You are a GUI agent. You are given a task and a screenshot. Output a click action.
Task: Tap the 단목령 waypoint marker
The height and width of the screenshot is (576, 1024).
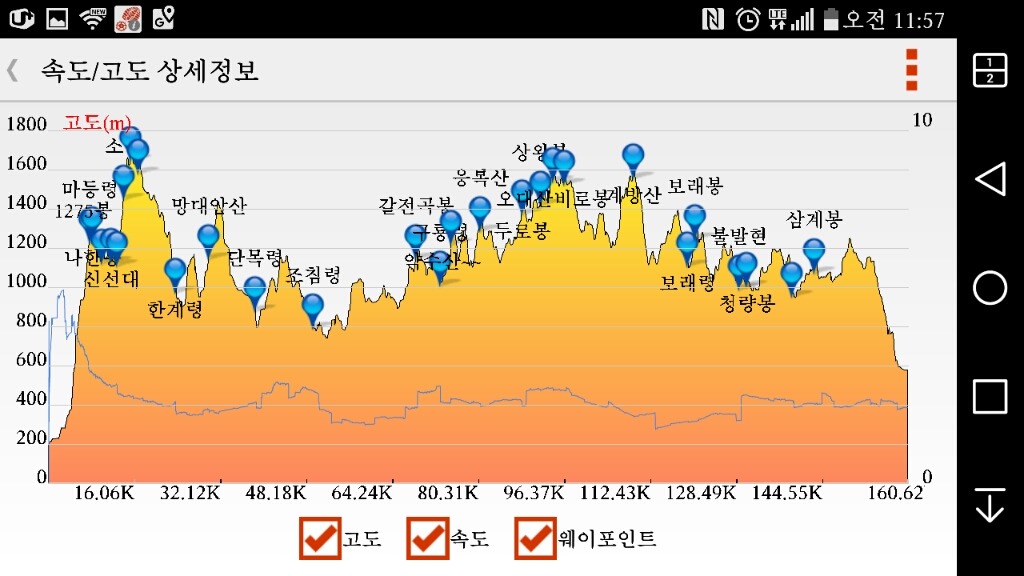(x=255, y=289)
